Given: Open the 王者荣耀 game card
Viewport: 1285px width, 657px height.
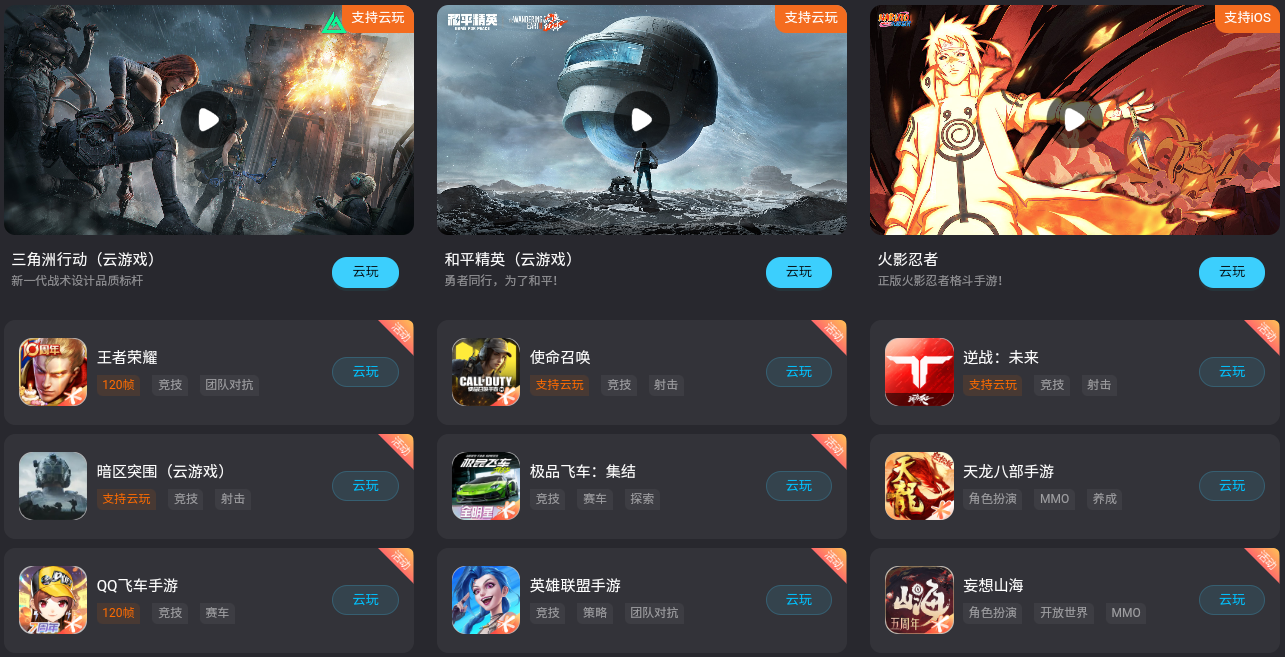Looking at the screenshot, I should 127,358.
